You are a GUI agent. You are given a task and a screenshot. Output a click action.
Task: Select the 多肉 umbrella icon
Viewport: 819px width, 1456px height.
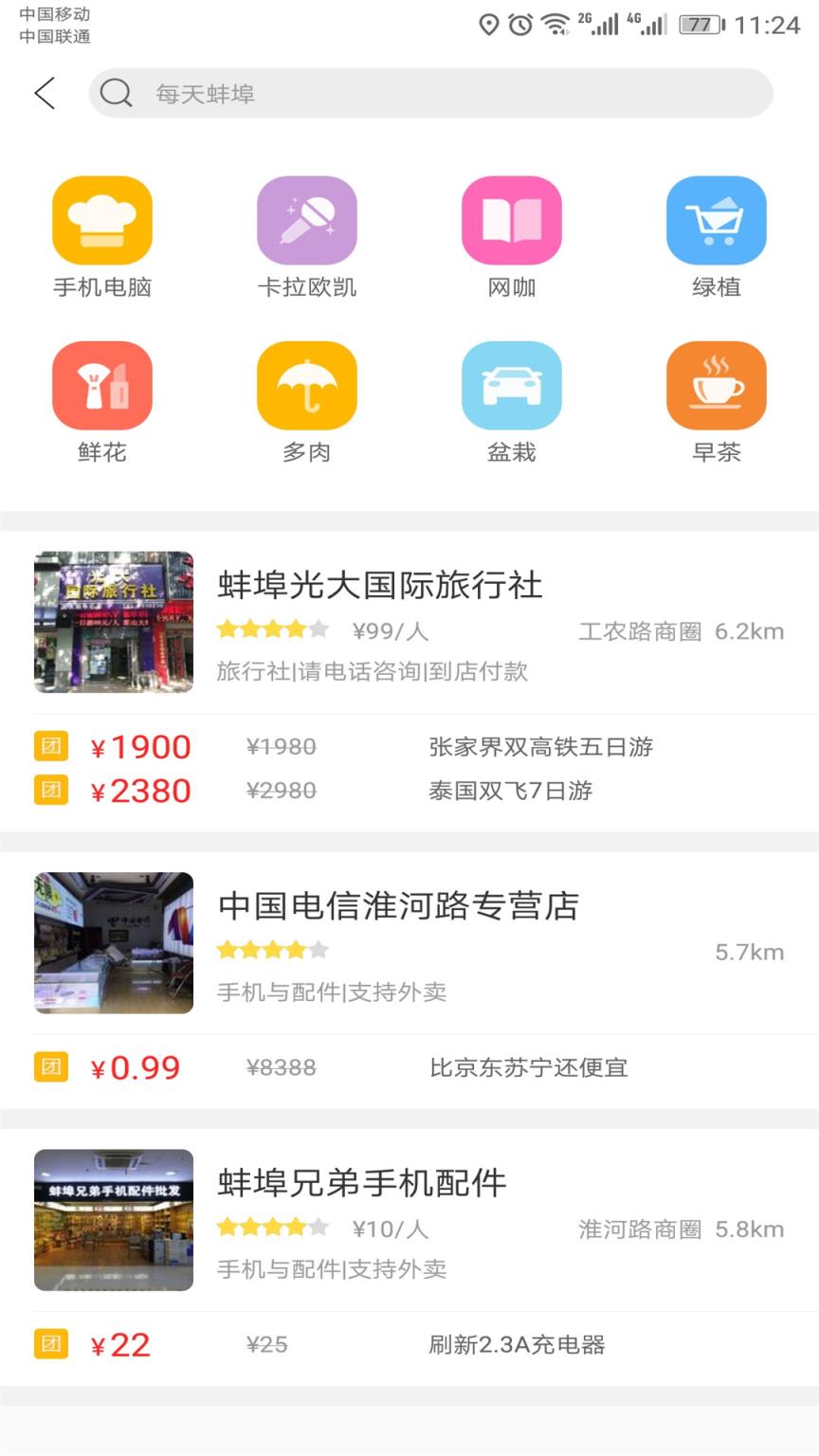[x=306, y=386]
